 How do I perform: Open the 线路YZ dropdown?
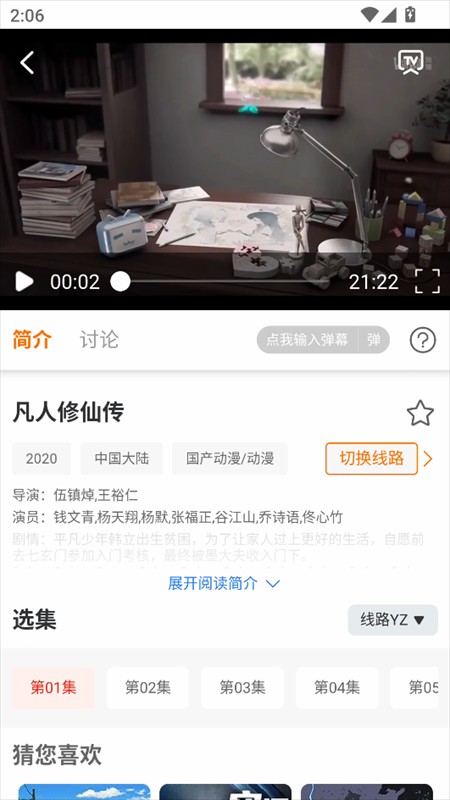393,620
